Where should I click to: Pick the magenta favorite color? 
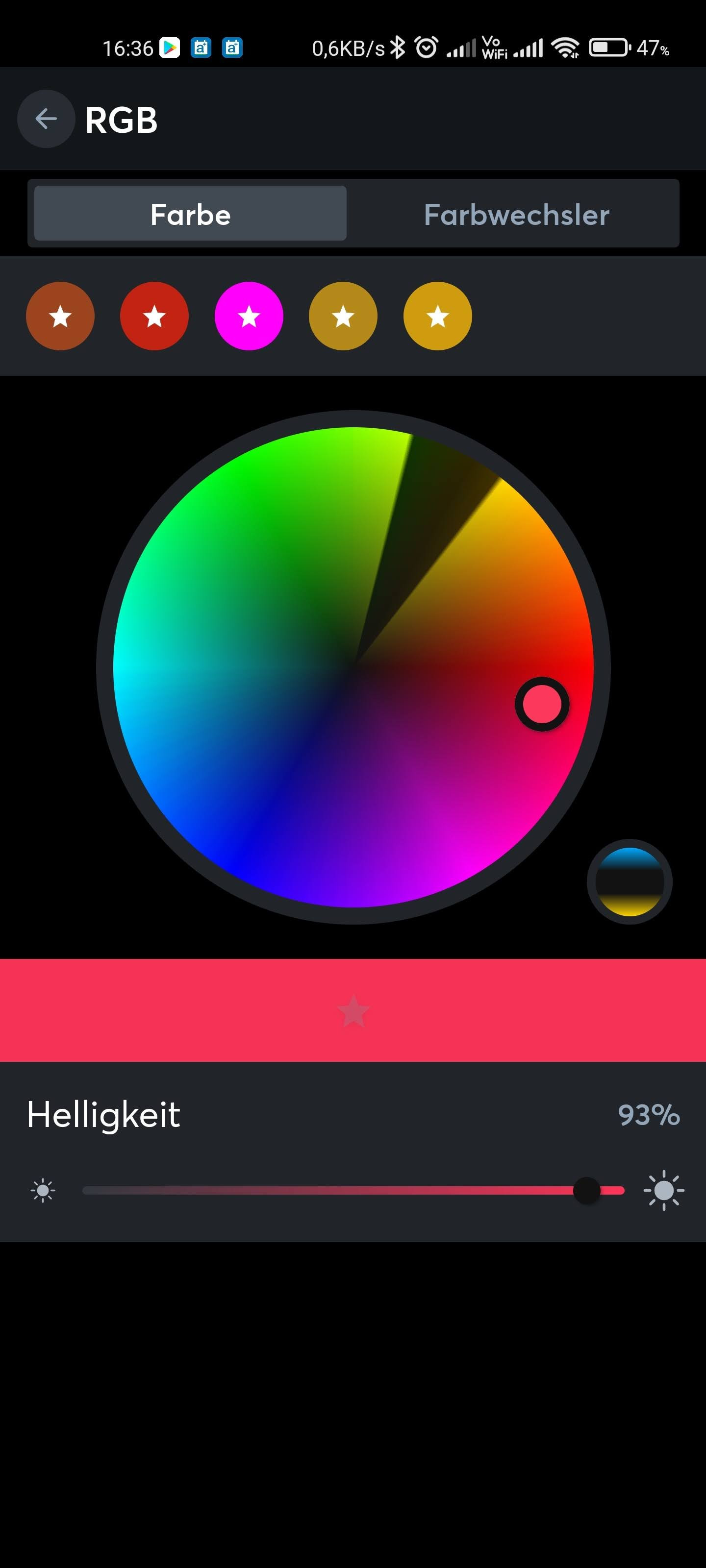tap(249, 316)
